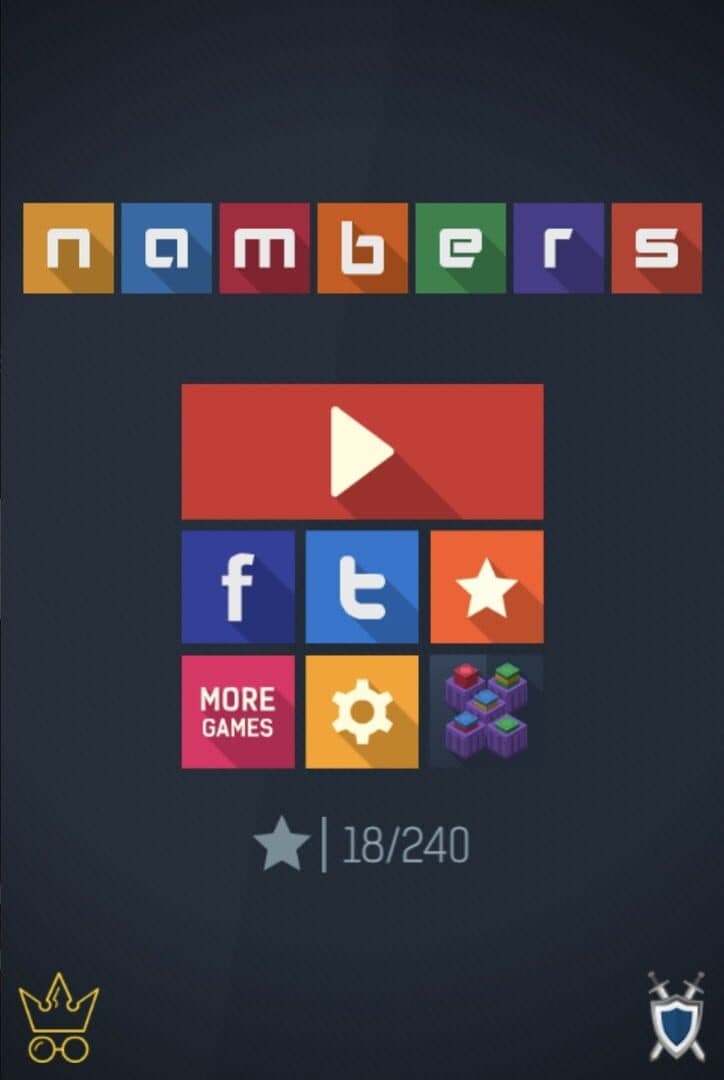The height and width of the screenshot is (1080, 724).
Task: Open the shield and swords icon
Action: pos(676,1016)
